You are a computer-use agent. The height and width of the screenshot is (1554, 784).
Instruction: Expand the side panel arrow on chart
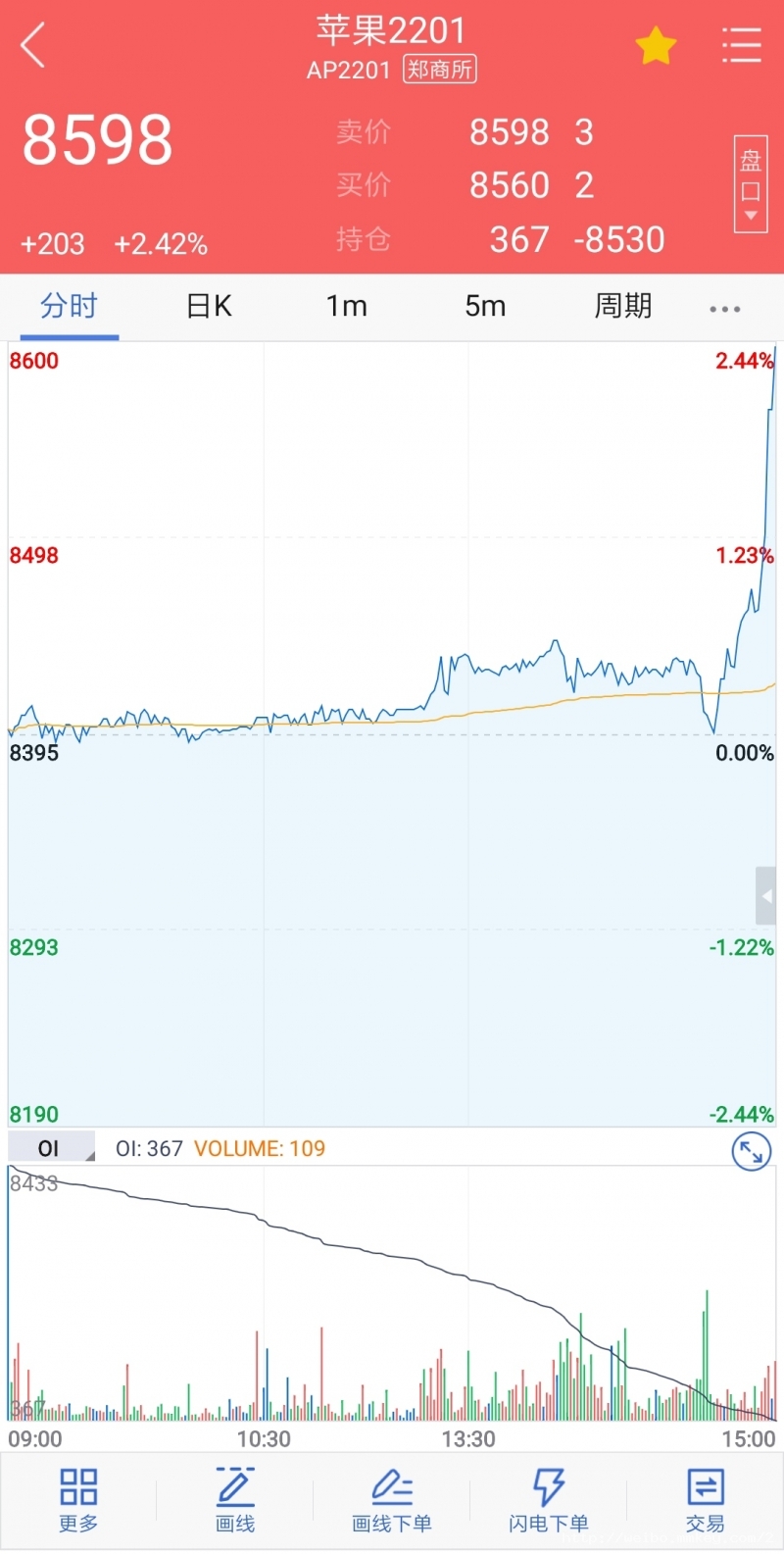click(766, 896)
